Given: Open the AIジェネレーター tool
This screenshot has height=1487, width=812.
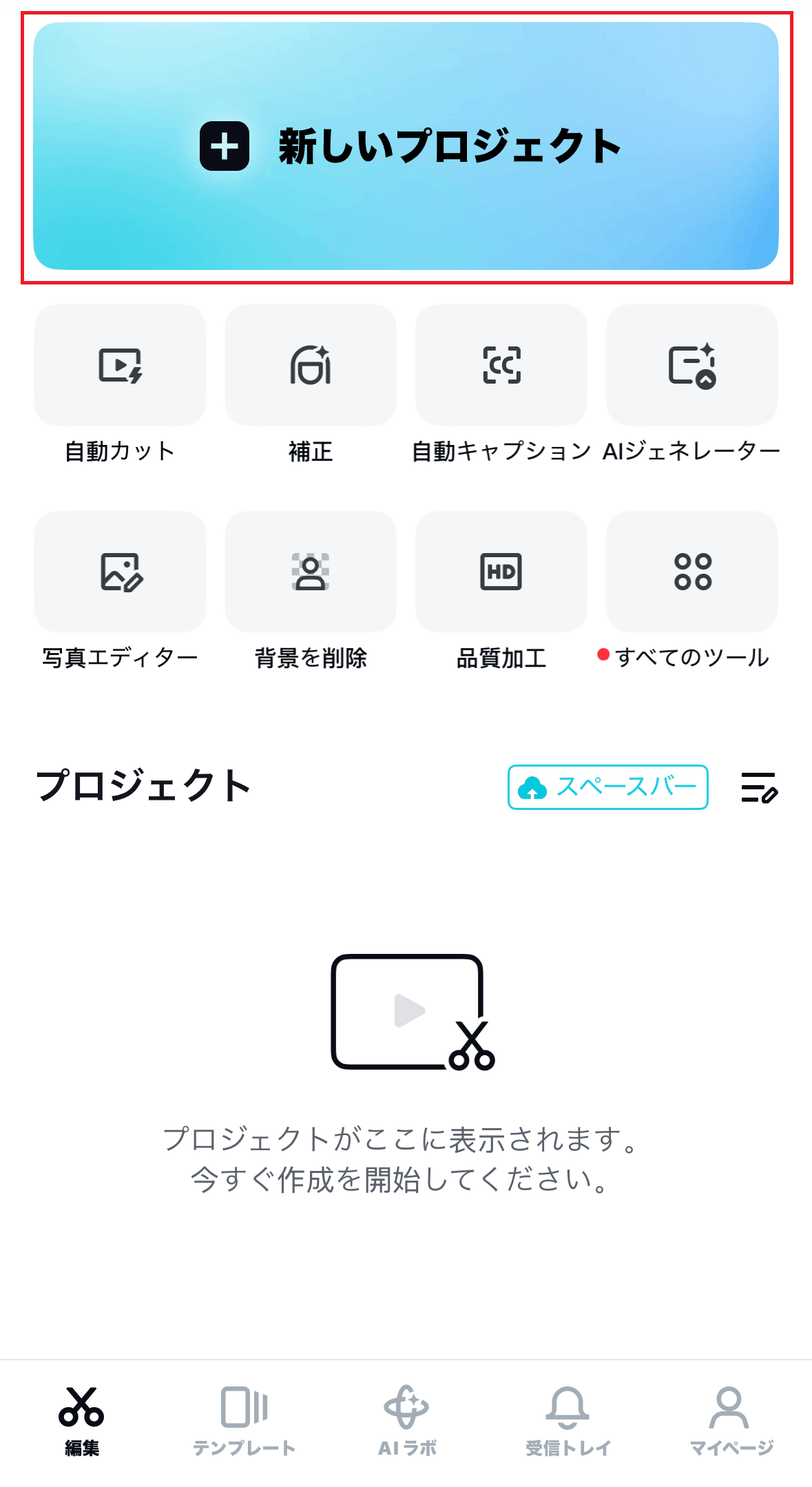Looking at the screenshot, I should (x=691, y=365).
